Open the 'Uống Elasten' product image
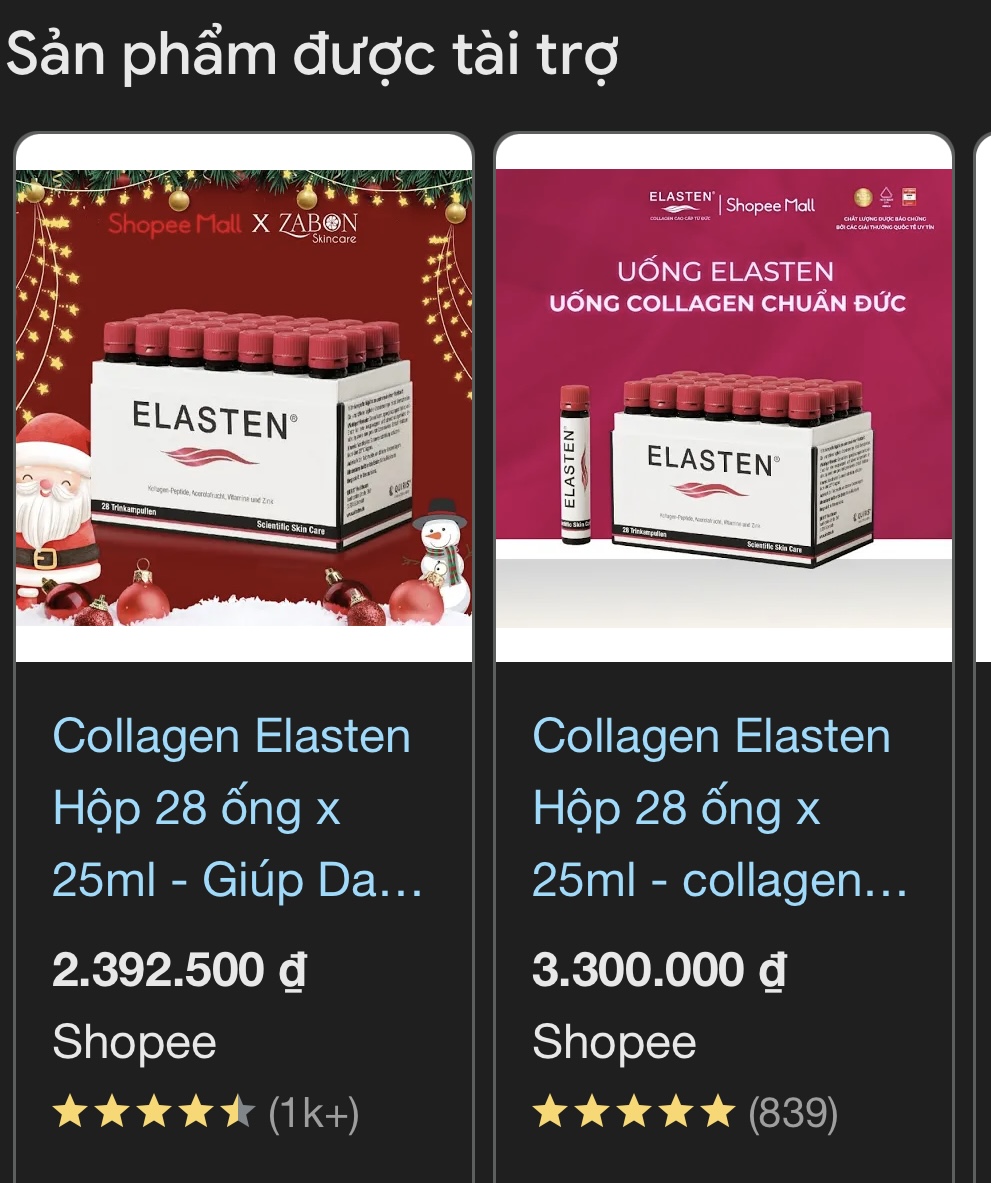This screenshot has height=1183, width=991. (x=723, y=398)
